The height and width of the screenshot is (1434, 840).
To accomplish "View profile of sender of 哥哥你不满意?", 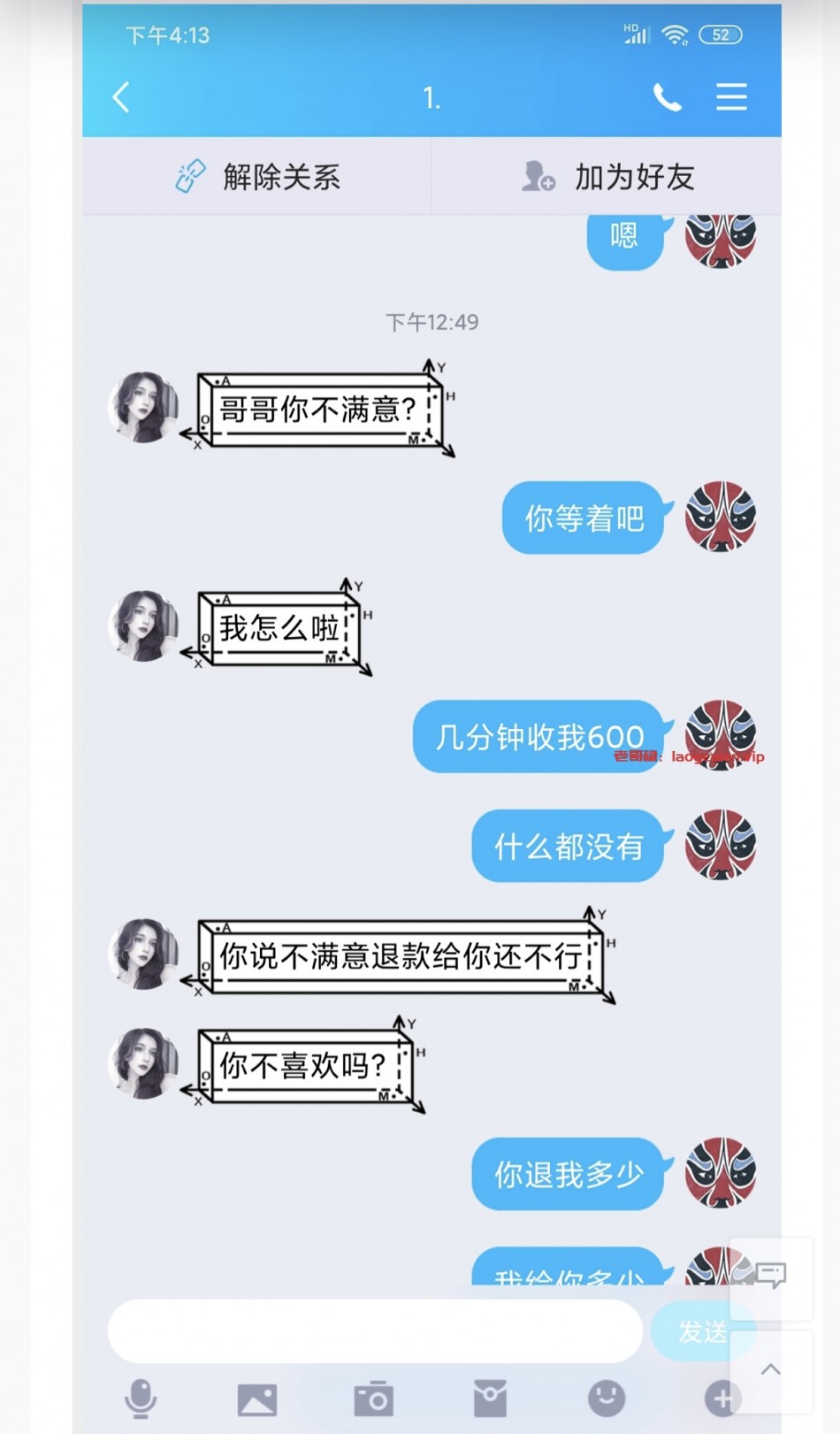I will [x=143, y=407].
